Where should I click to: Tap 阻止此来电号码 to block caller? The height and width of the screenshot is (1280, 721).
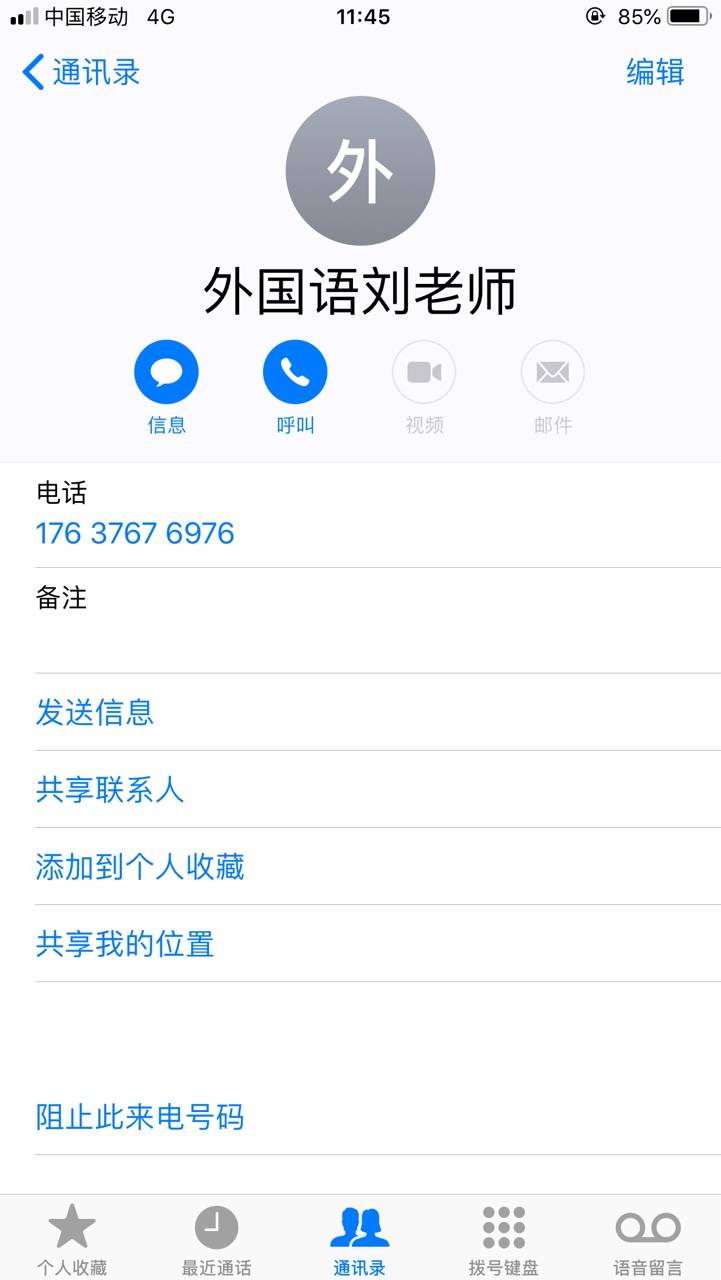pyautogui.click(x=140, y=1116)
